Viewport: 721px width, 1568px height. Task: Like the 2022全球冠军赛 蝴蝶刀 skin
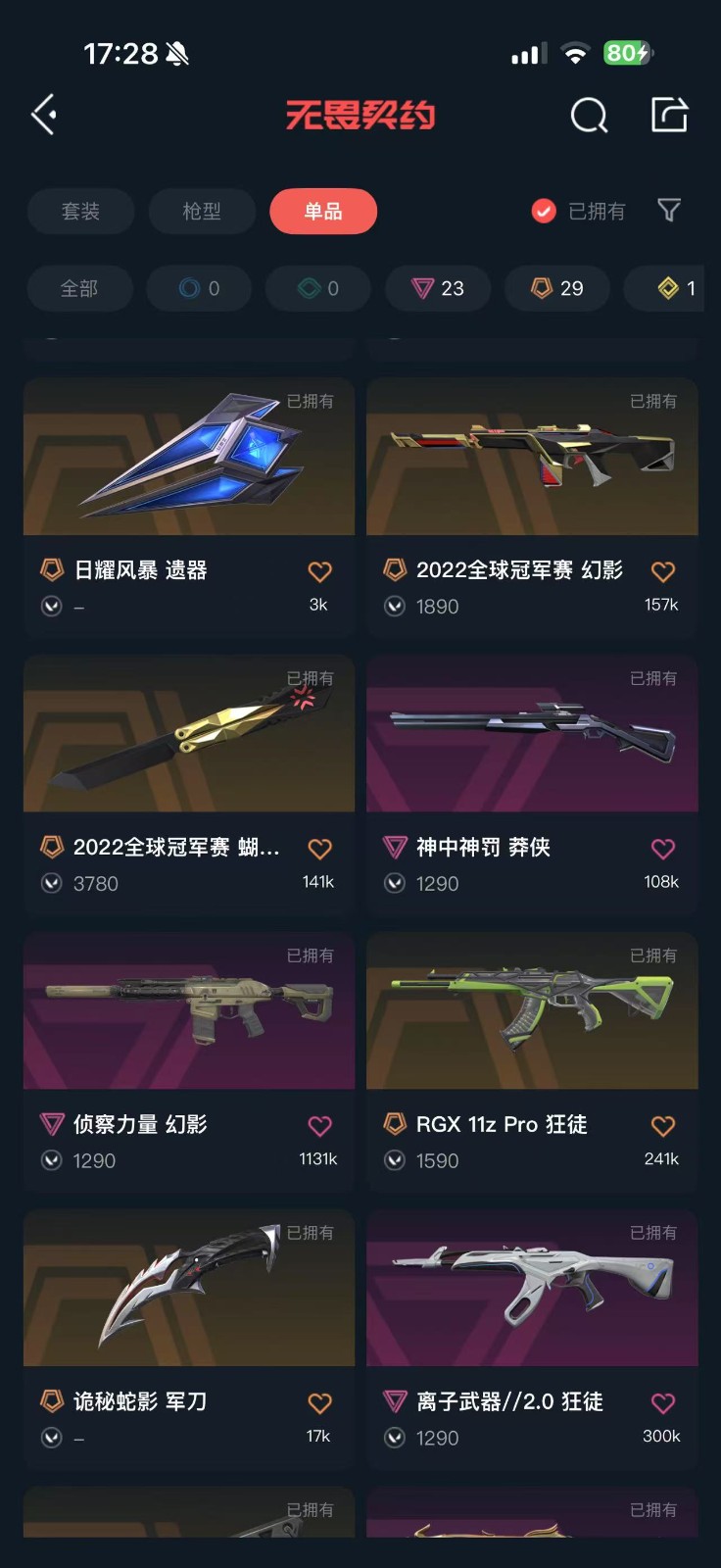click(x=320, y=849)
